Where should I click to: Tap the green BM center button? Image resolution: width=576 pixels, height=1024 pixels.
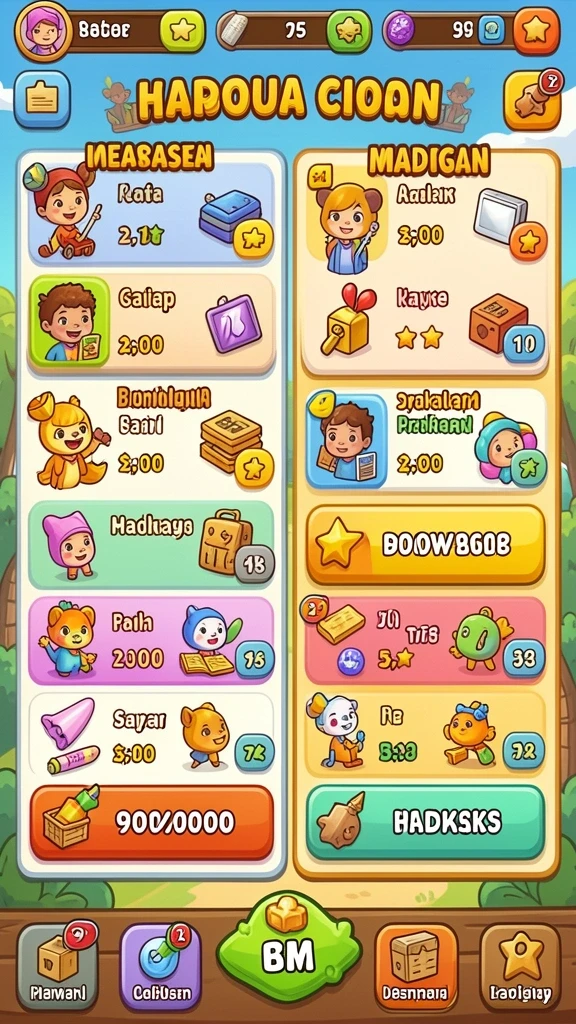coord(288,950)
